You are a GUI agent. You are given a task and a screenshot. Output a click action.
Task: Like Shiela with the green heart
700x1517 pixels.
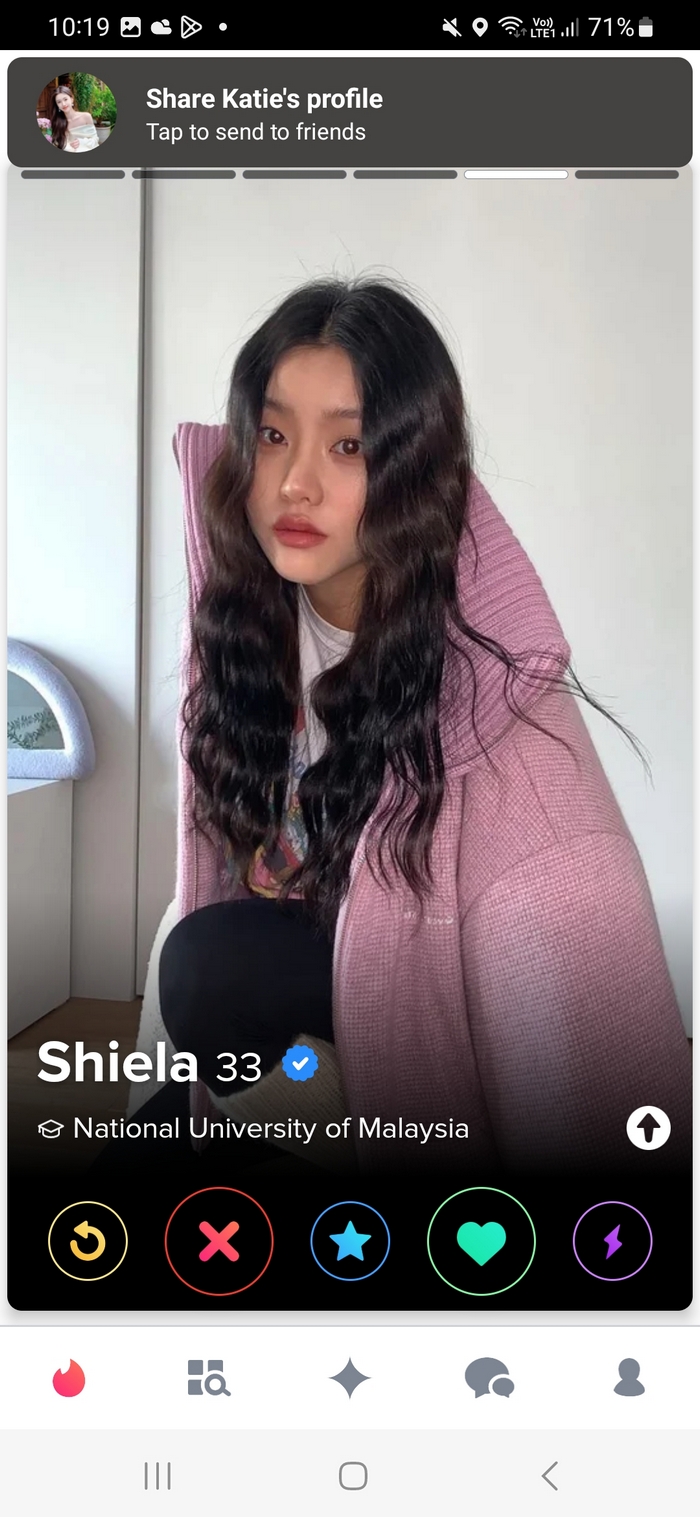481,1241
